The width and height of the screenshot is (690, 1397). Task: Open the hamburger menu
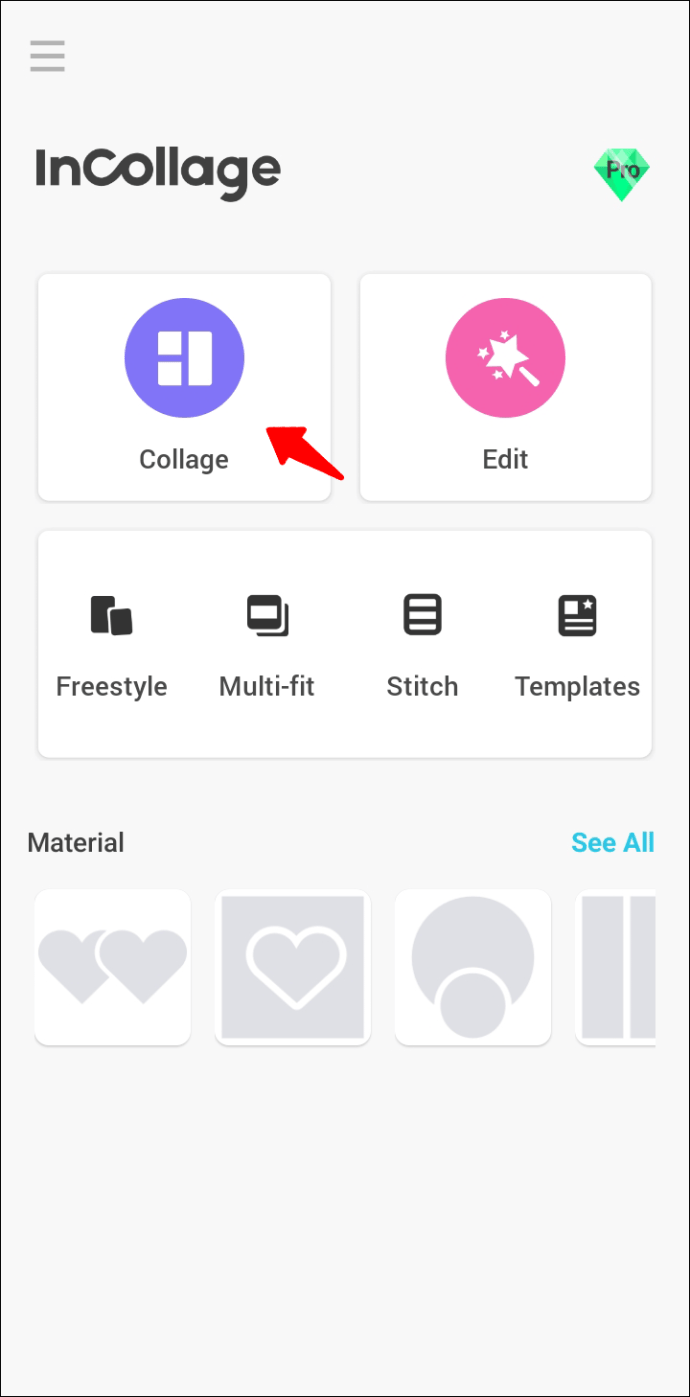click(47, 56)
